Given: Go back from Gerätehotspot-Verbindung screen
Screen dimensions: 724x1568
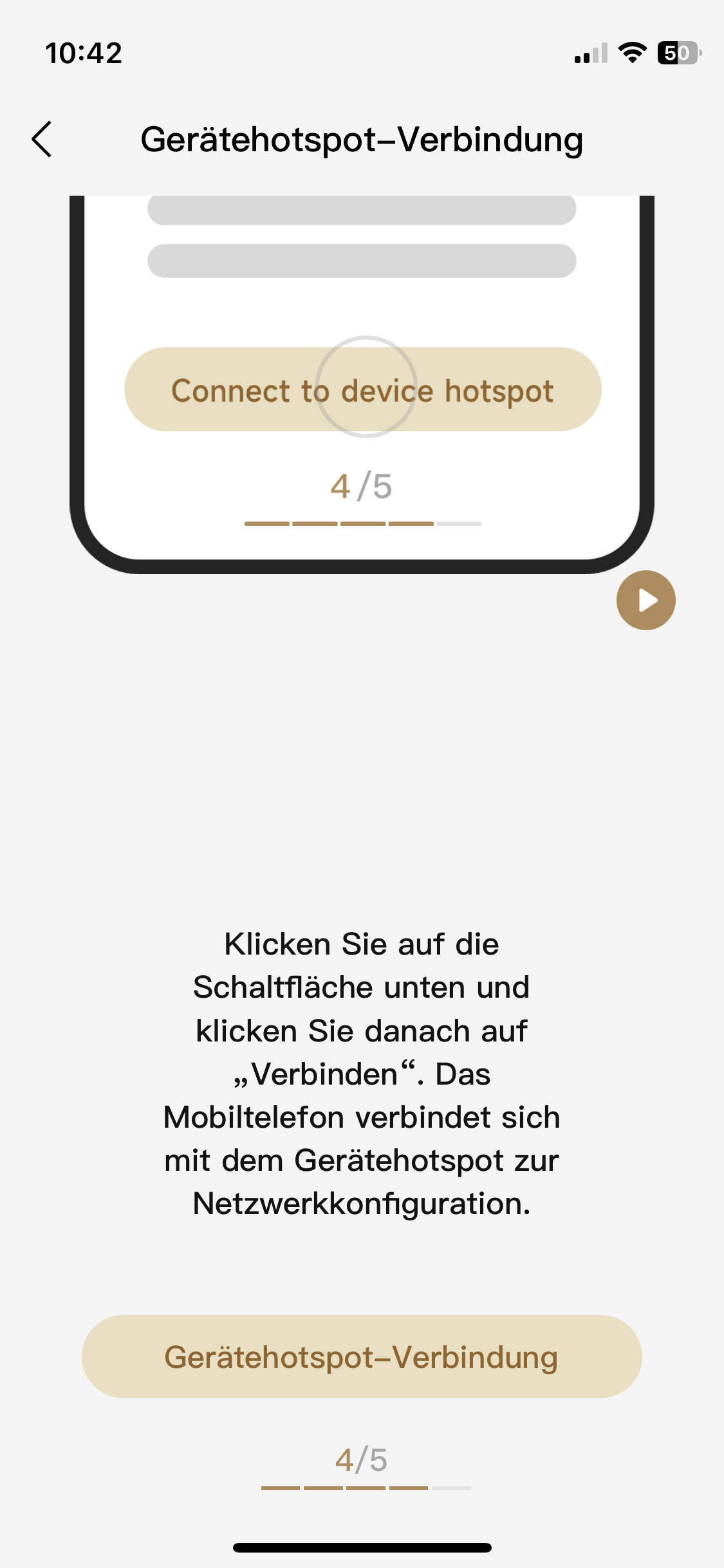Looking at the screenshot, I should [42, 139].
